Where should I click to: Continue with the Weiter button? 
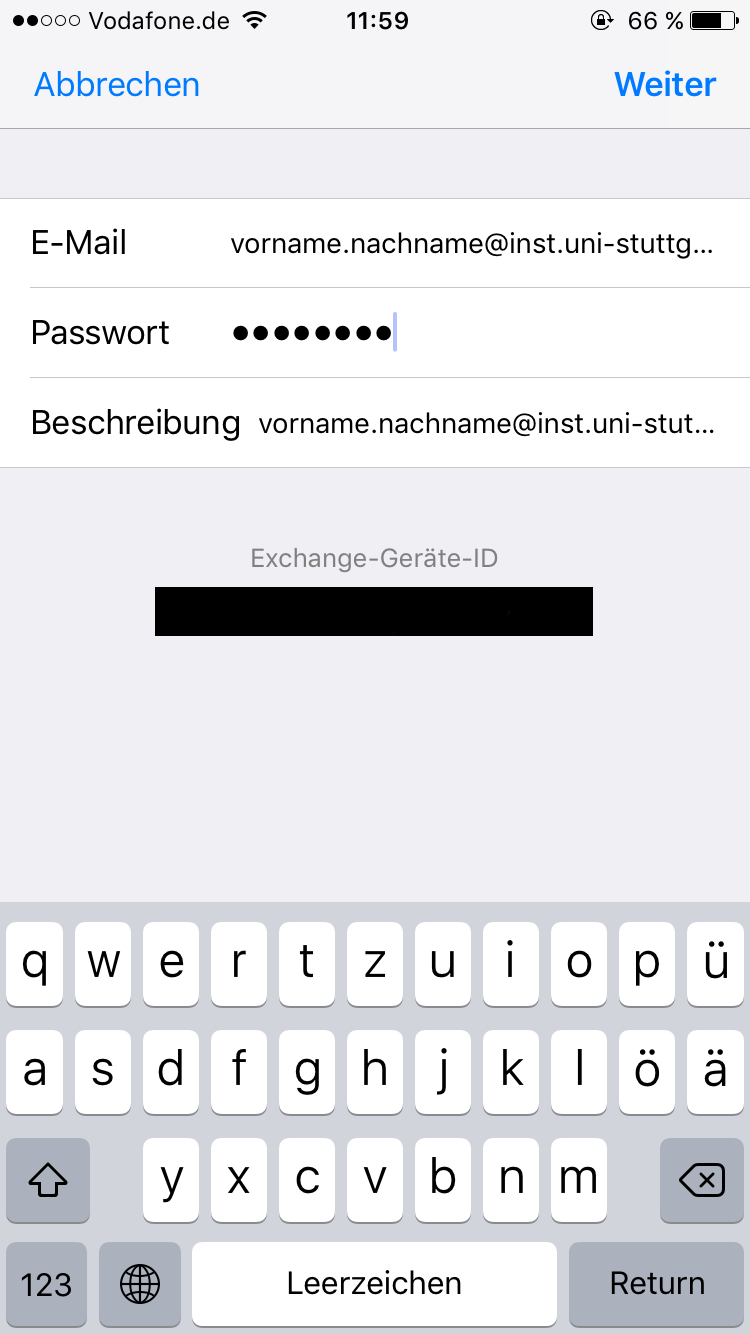[665, 85]
